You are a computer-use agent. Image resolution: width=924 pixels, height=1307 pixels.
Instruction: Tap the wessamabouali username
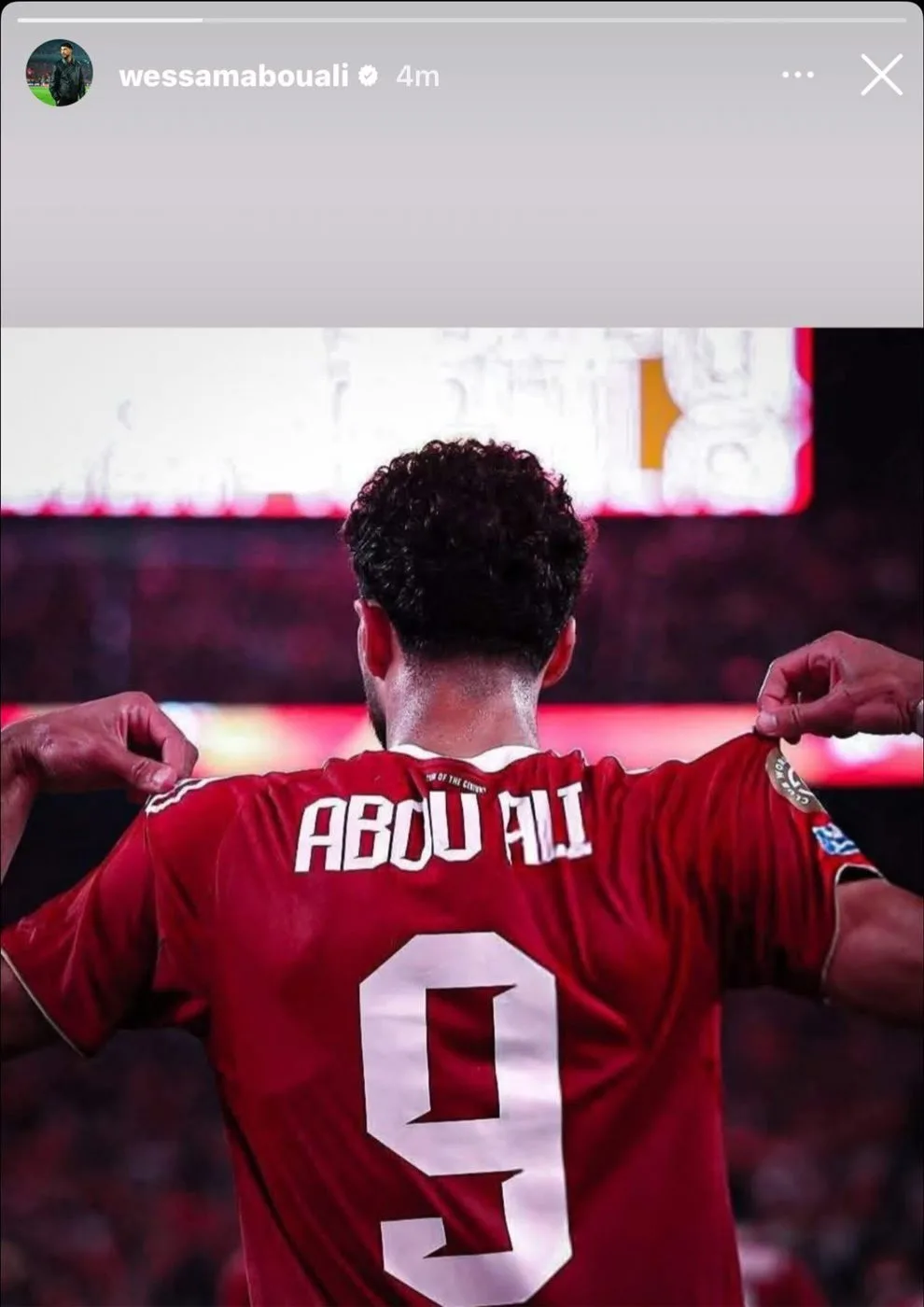coord(233,76)
